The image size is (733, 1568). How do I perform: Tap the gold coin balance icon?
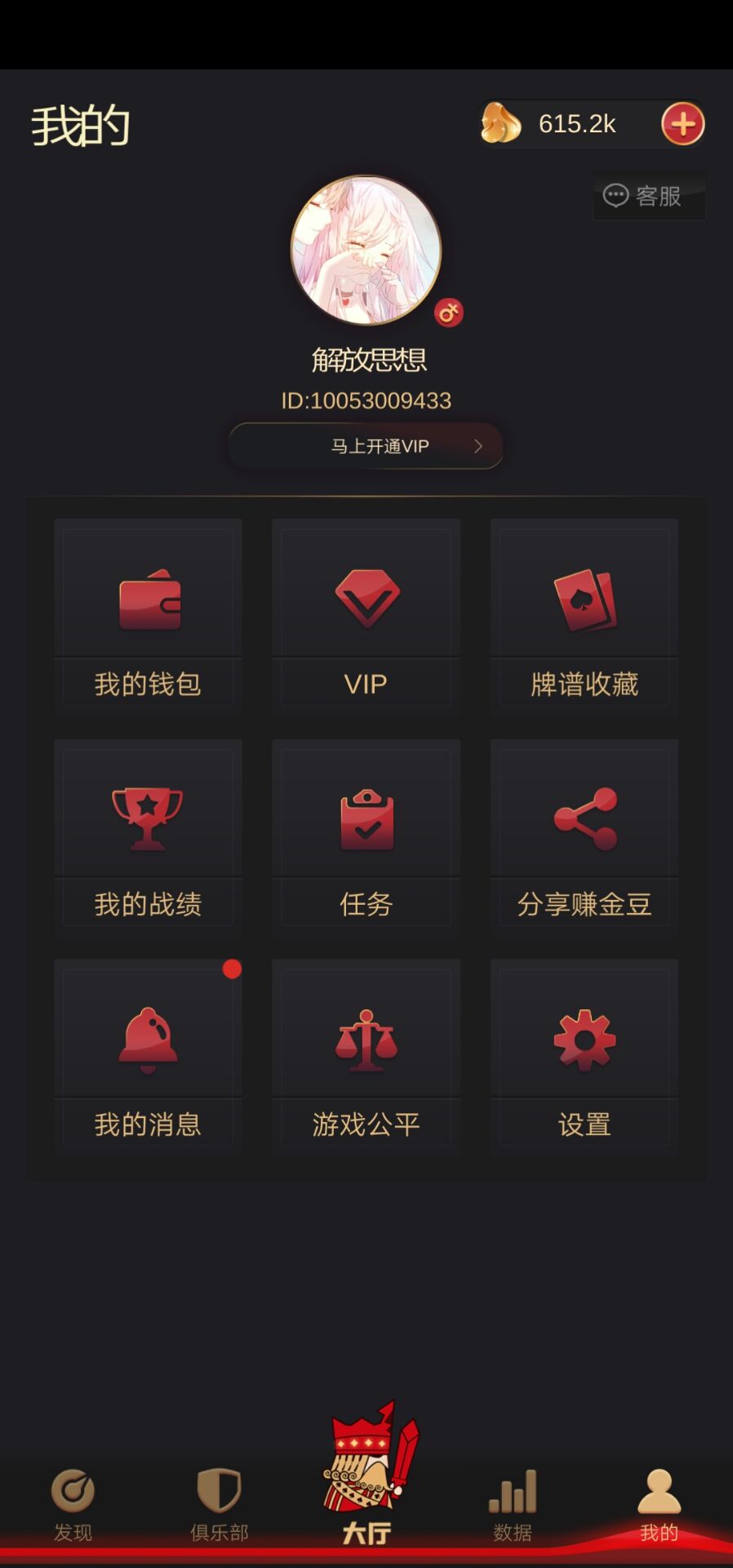(x=500, y=123)
